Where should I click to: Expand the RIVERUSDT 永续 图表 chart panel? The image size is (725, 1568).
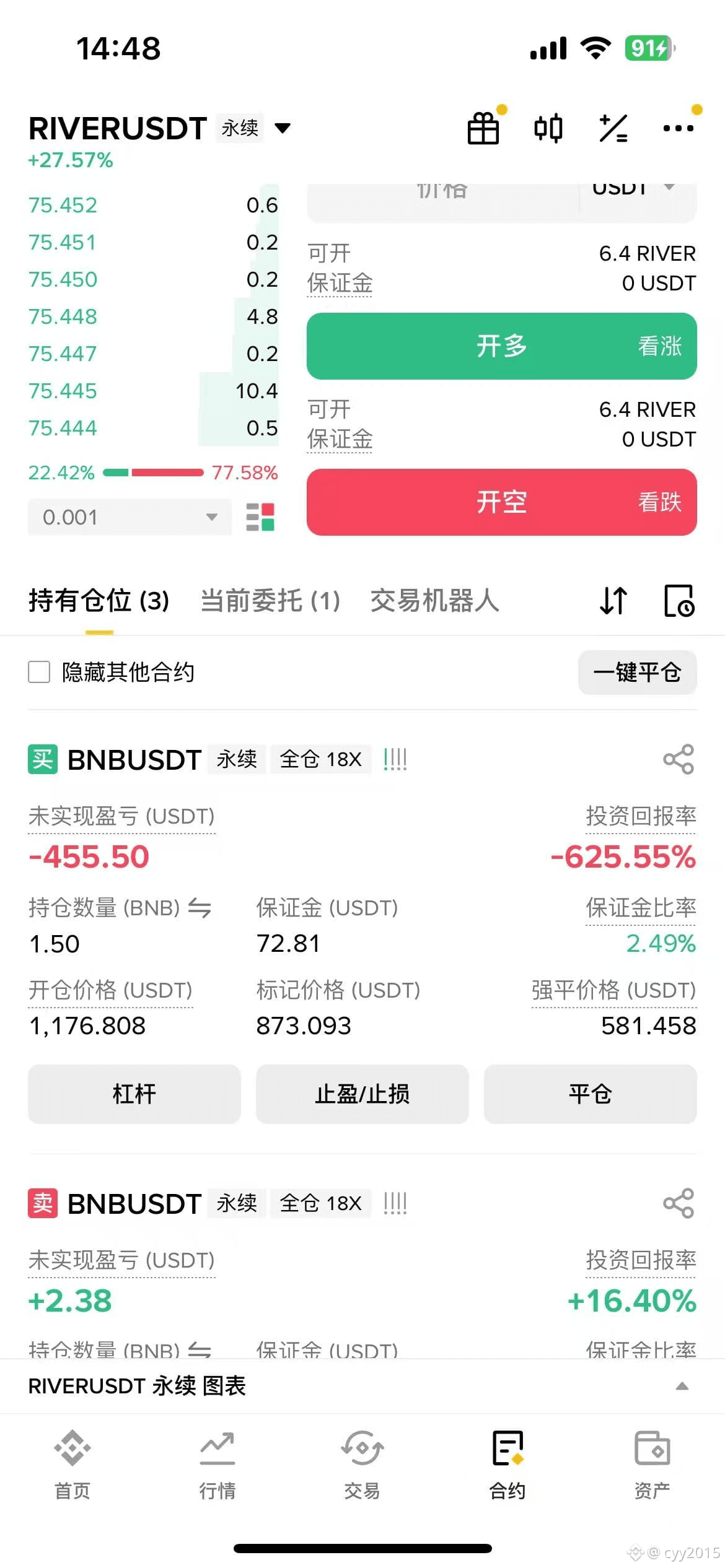682,1386
